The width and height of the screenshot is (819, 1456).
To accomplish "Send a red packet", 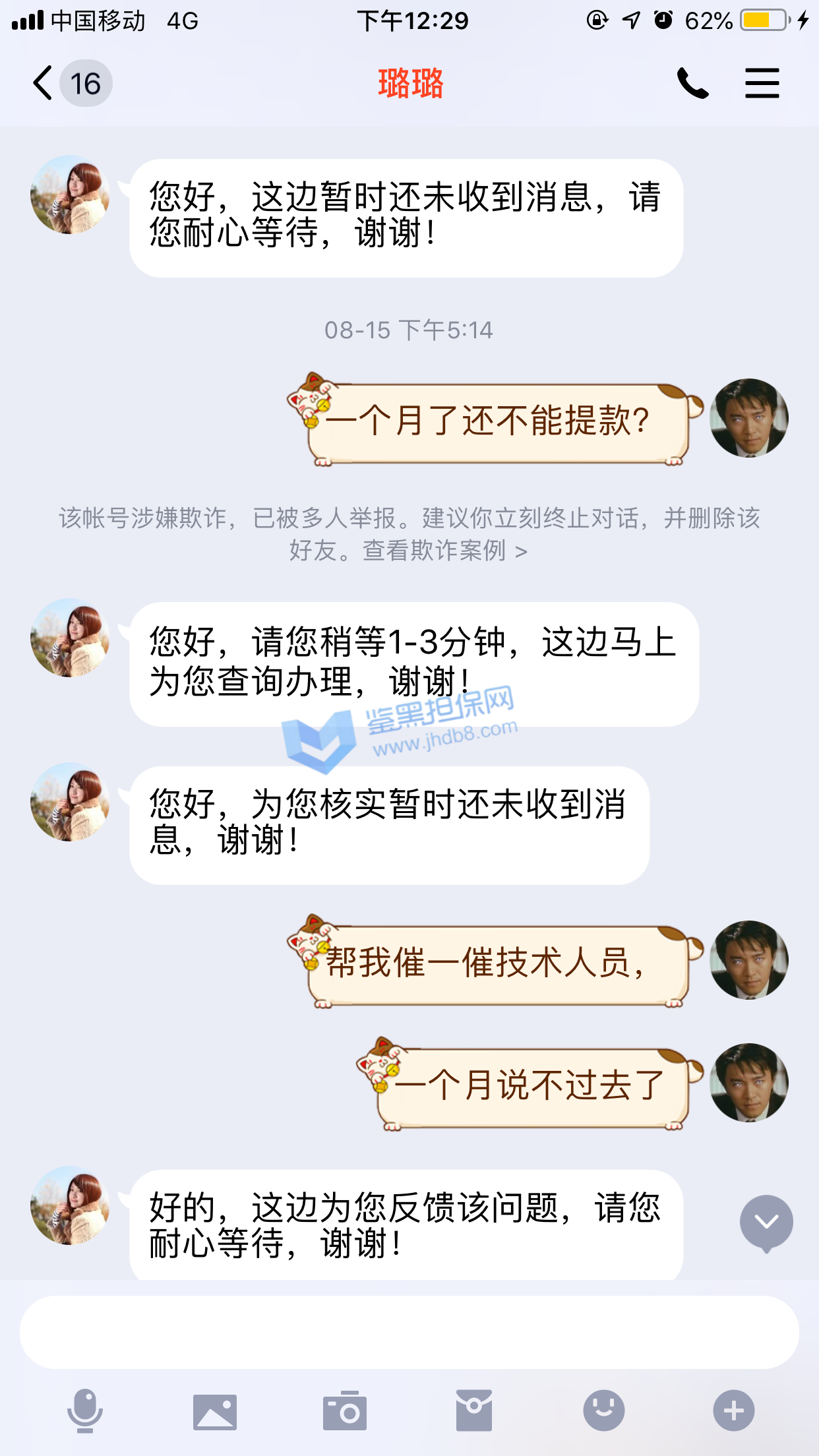I will (473, 1411).
